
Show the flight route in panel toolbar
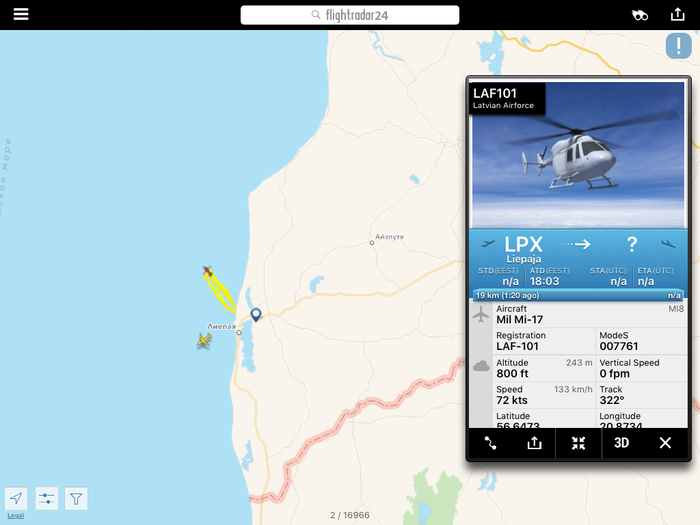[491, 443]
